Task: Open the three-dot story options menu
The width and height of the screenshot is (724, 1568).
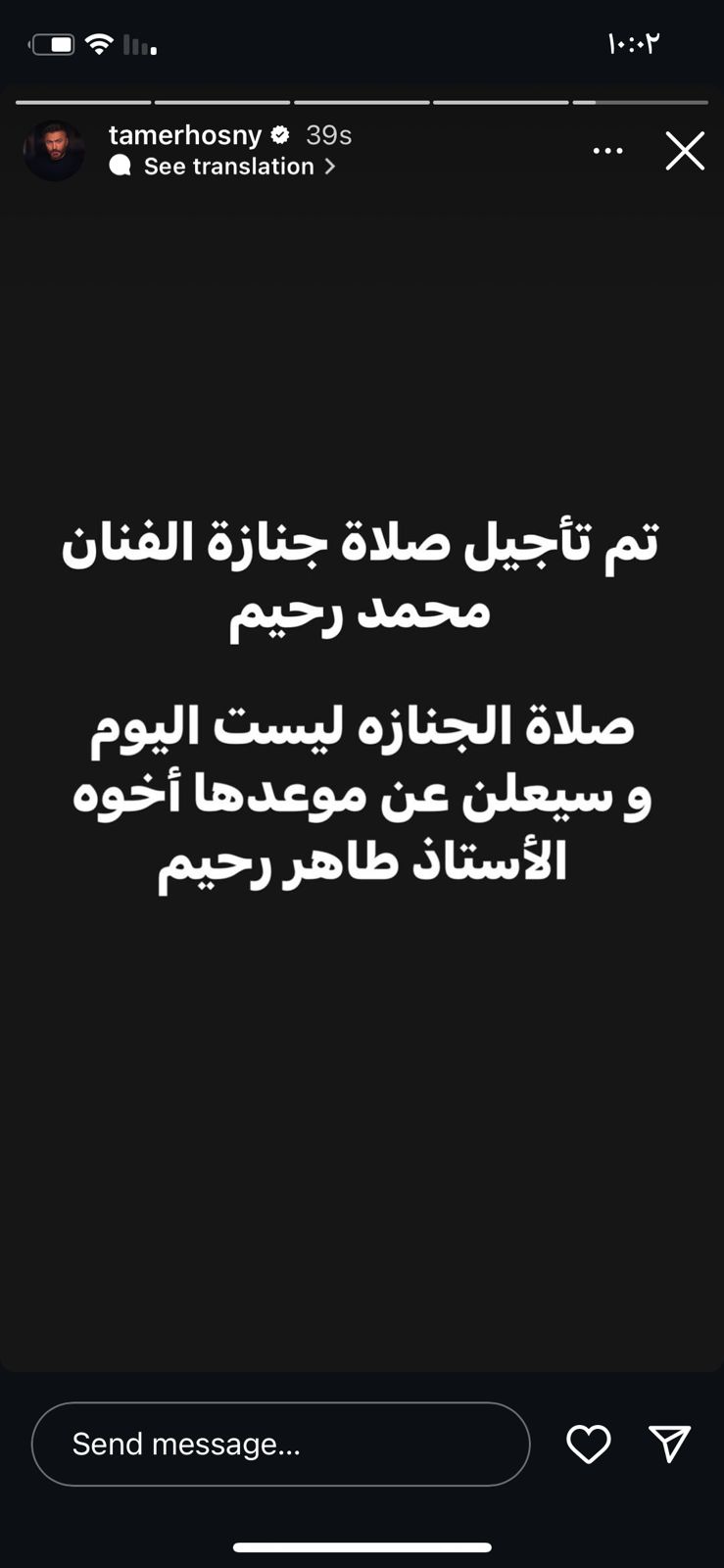Action: coord(607,151)
